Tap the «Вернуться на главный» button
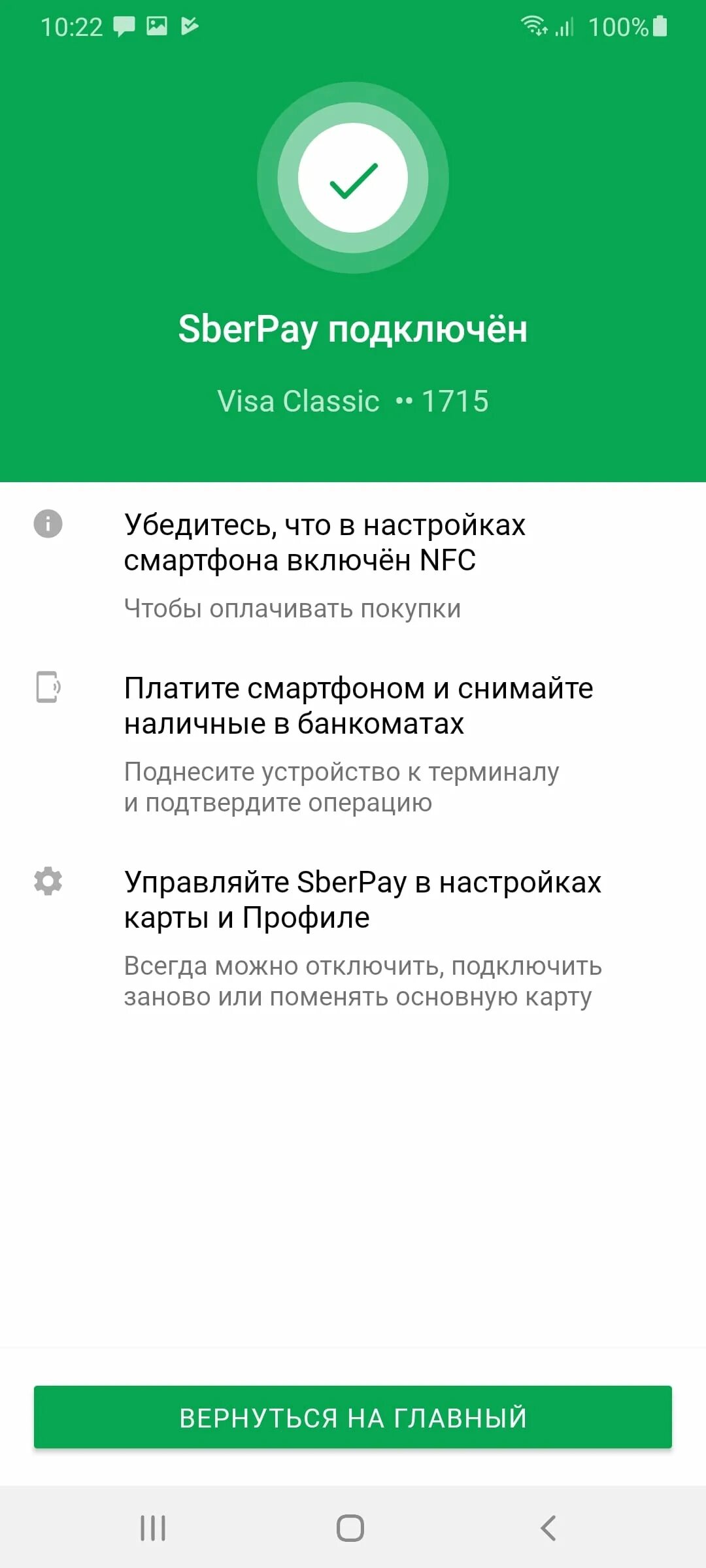The image size is (706, 1568). coord(353,1417)
